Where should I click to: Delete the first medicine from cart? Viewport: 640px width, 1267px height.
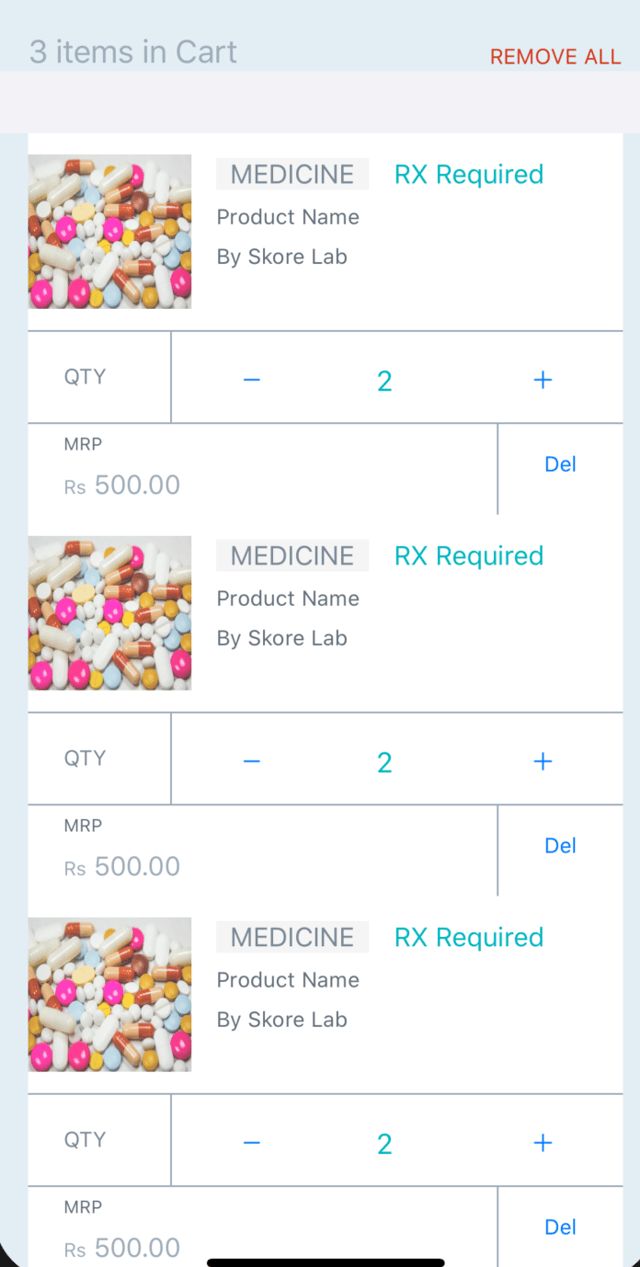pos(560,464)
